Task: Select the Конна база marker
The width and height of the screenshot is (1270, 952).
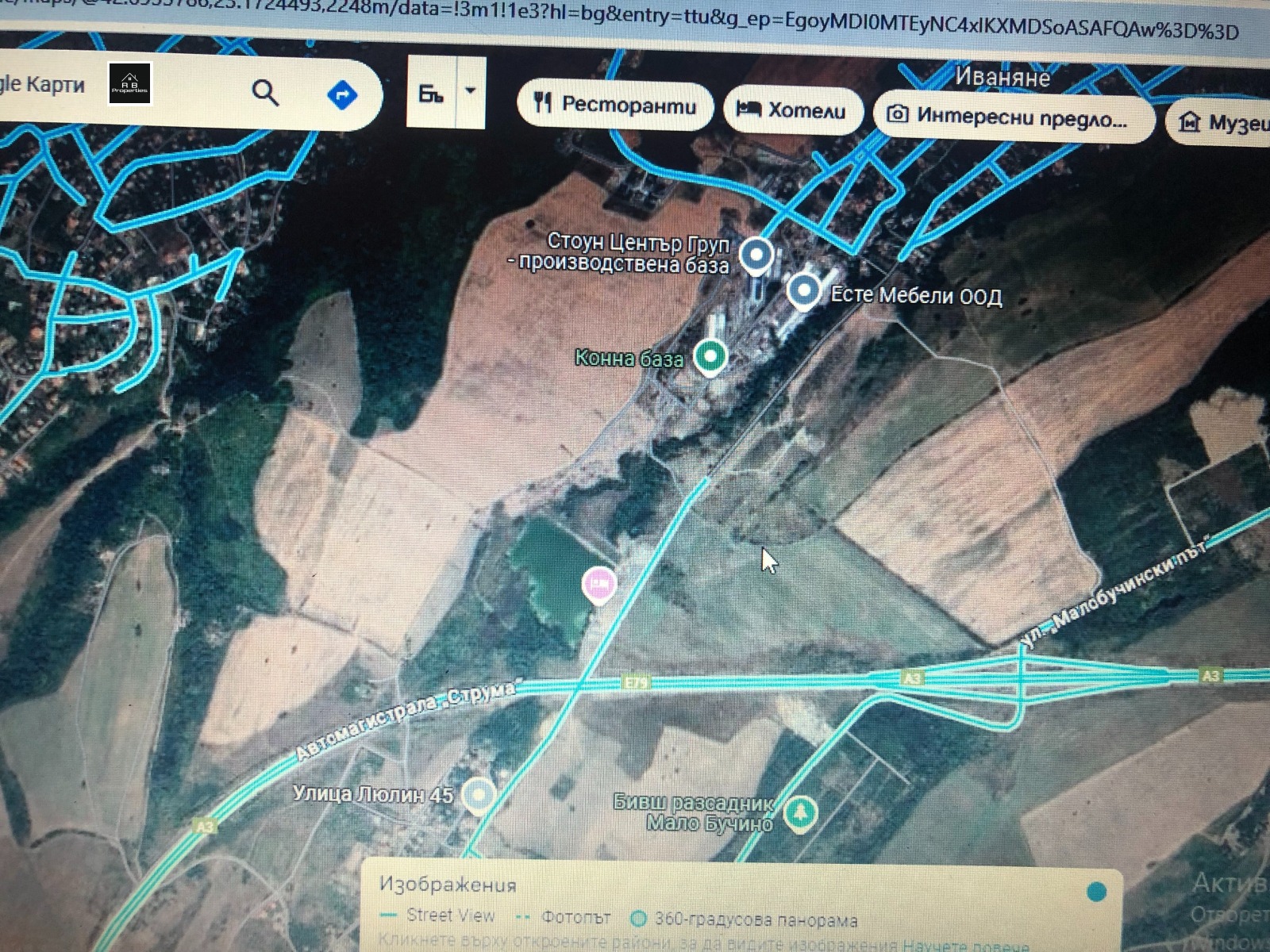Action: click(710, 356)
